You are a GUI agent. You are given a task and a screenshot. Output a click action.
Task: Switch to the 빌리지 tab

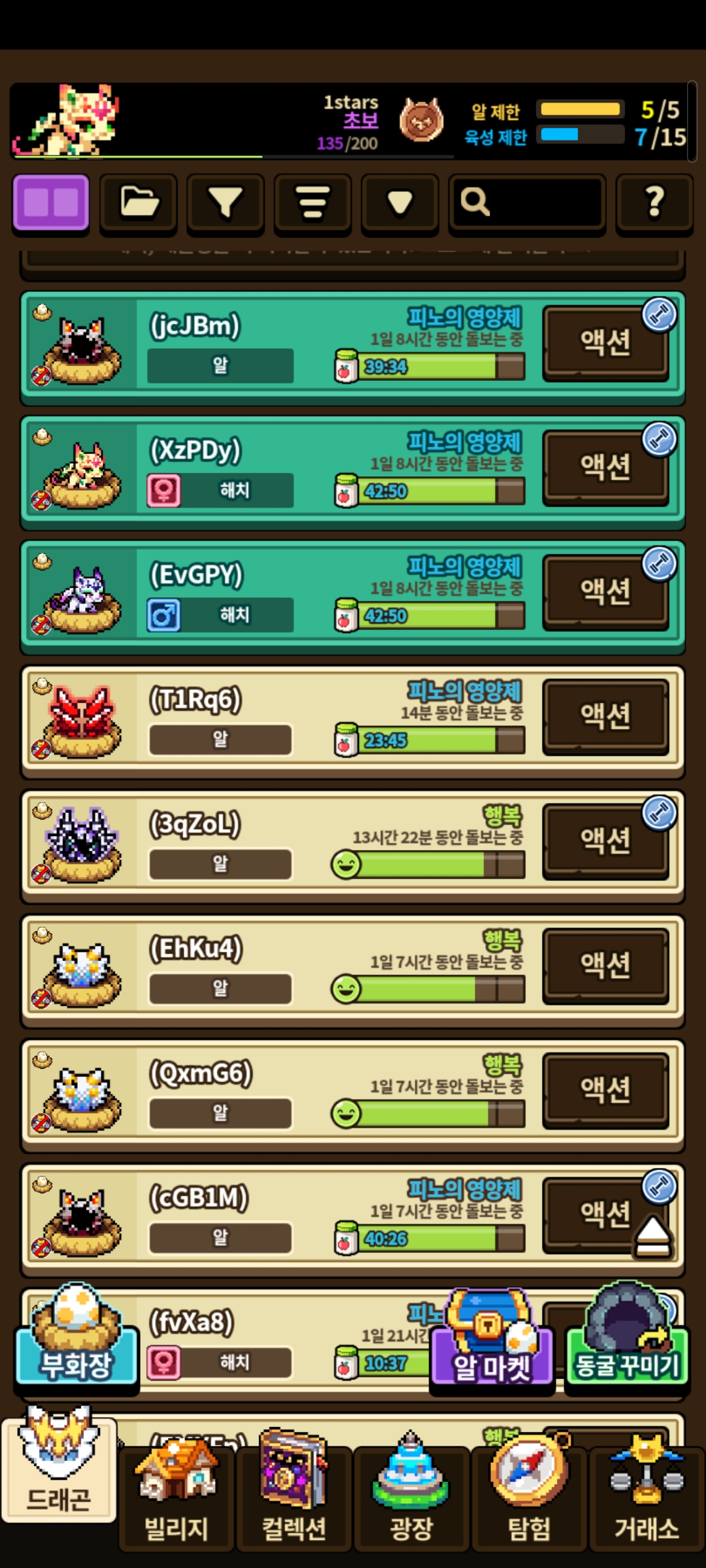(176, 1503)
